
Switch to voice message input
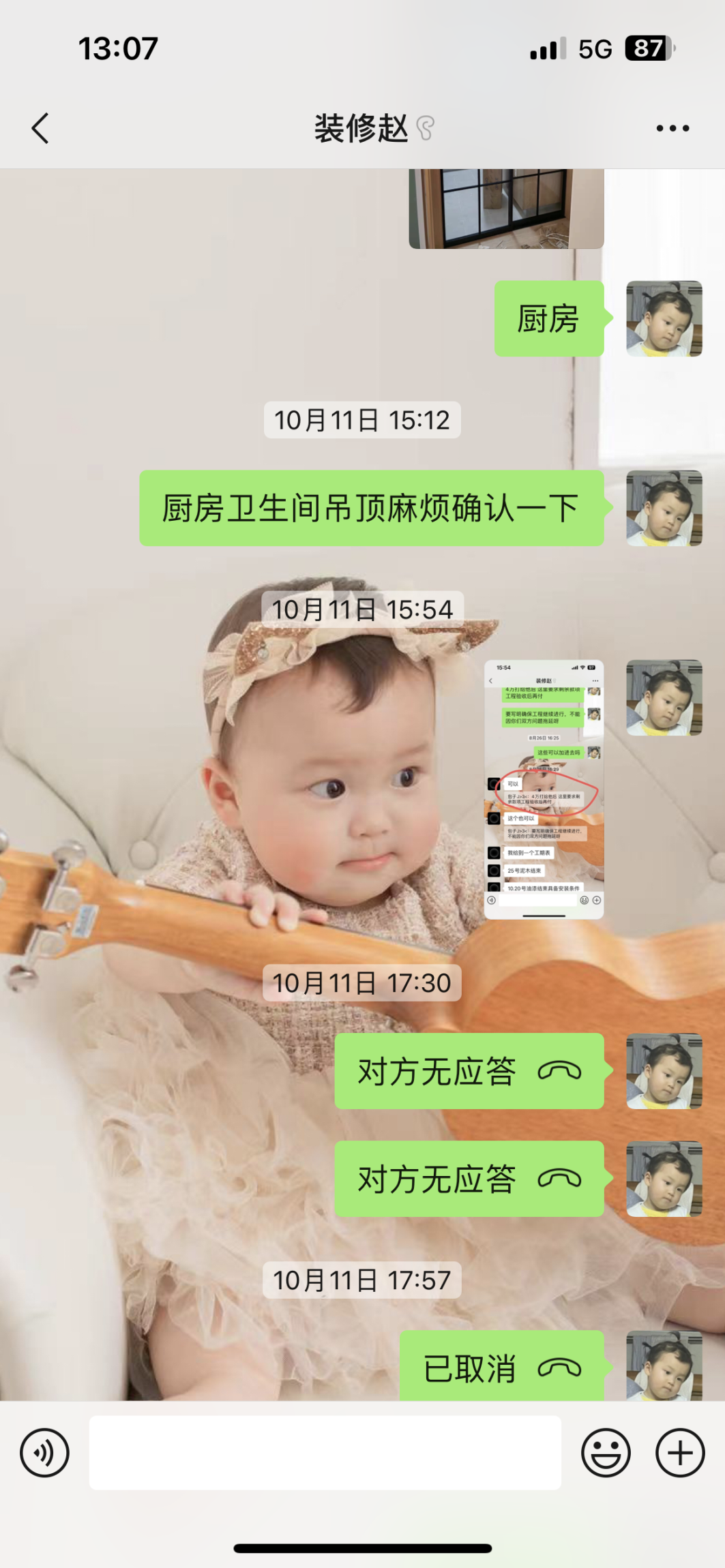(x=45, y=1453)
